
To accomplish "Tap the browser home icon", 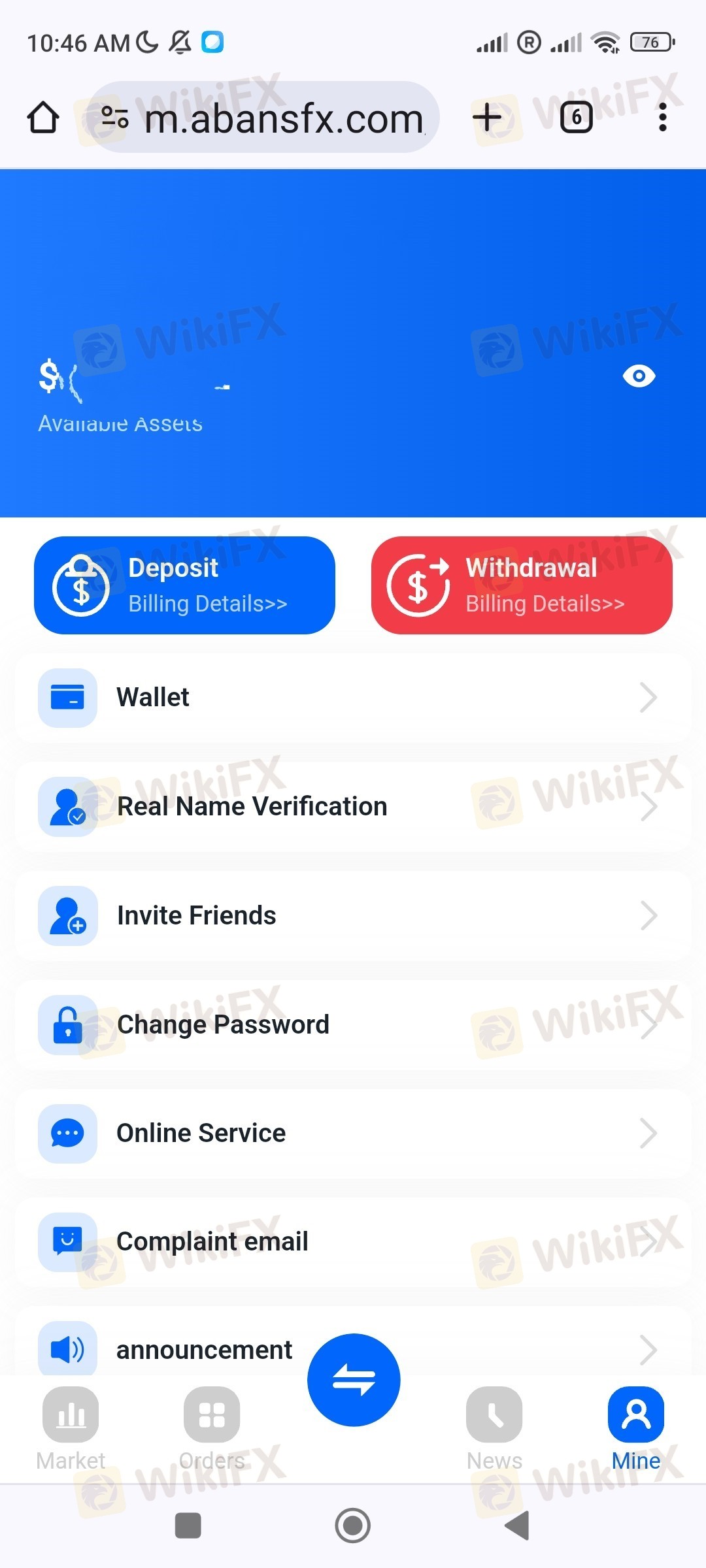I will pos(43,118).
